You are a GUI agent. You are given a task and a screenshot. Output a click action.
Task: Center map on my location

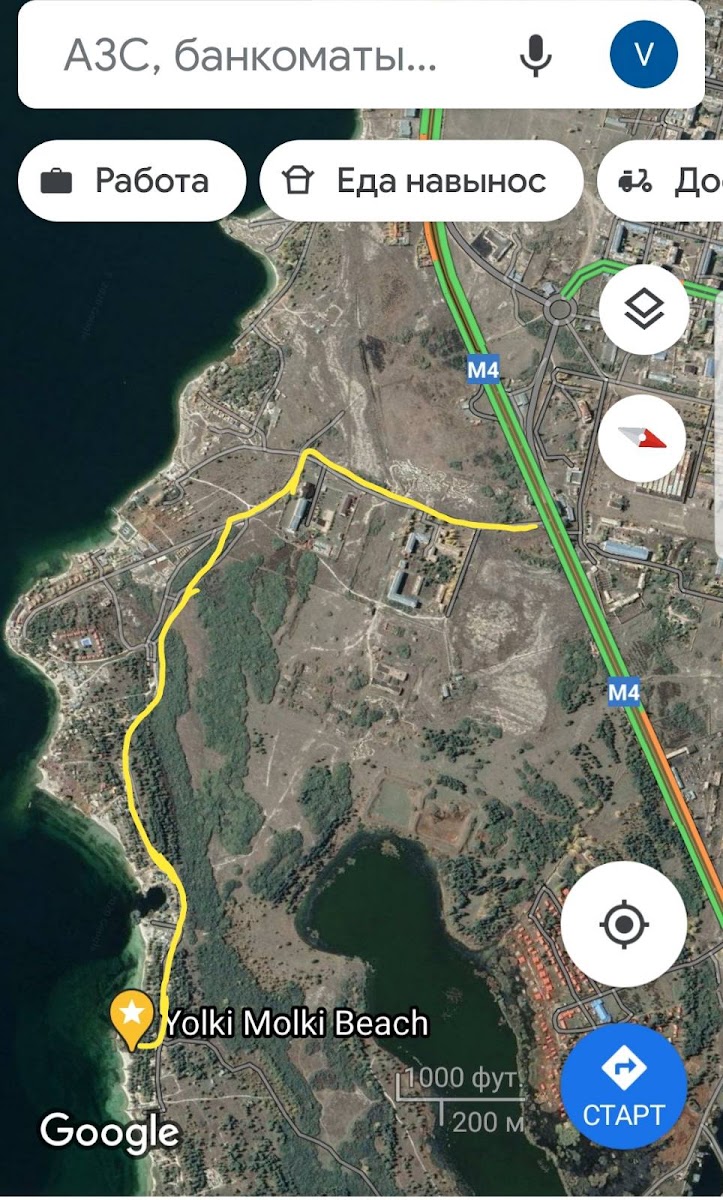[x=623, y=924]
